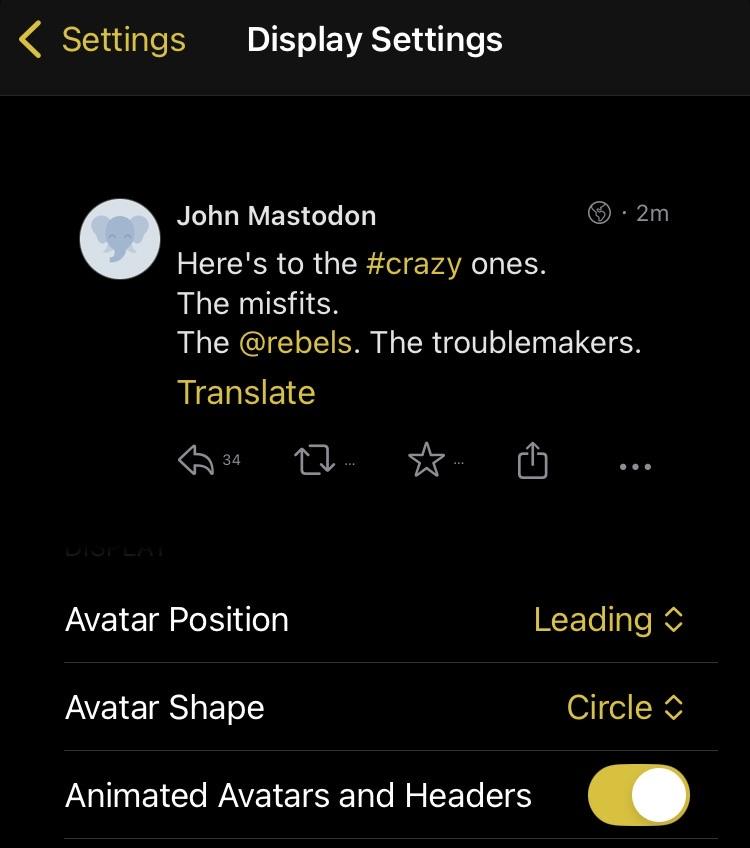Screen dimensions: 750x848
Task: Open the post's more options menu
Action: [635, 466]
